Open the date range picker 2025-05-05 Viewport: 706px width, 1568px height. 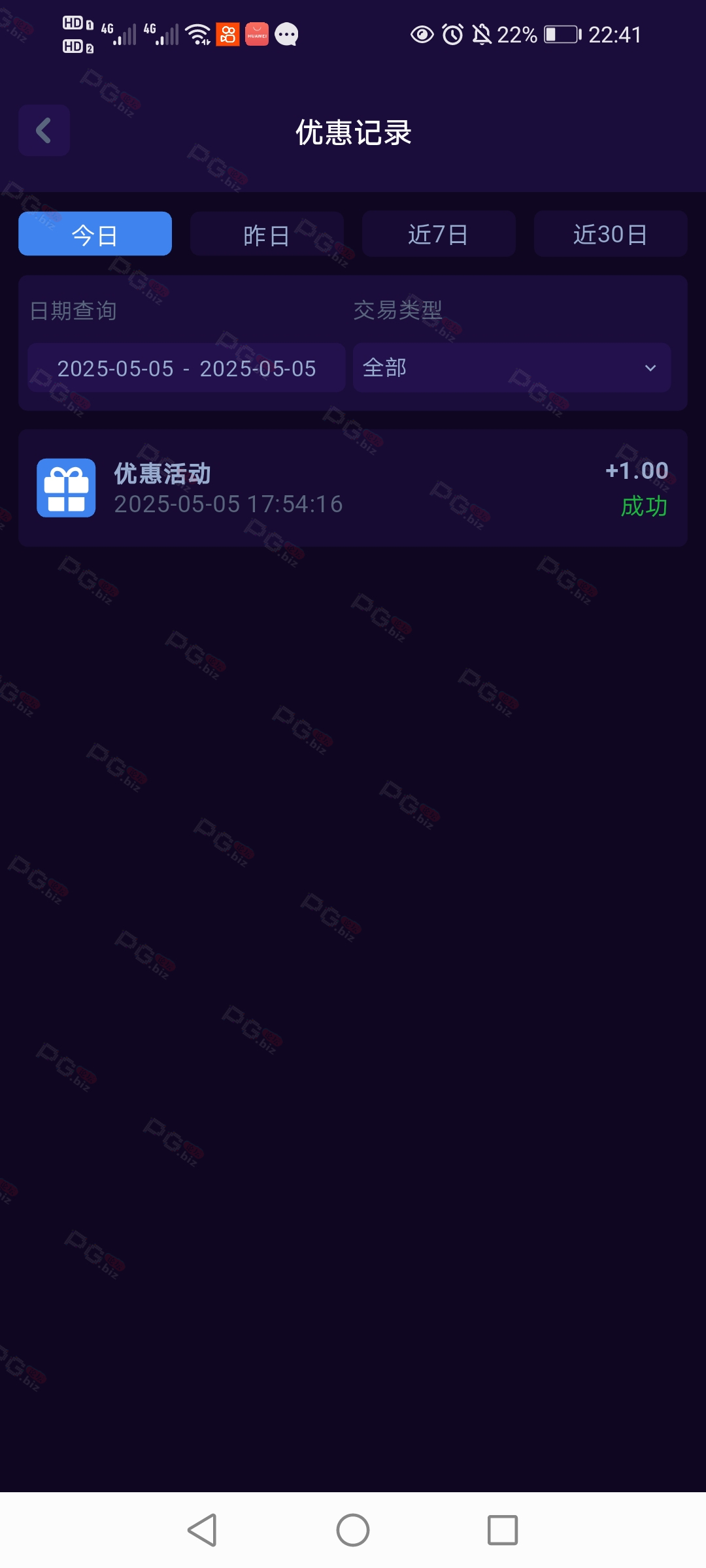pos(186,368)
